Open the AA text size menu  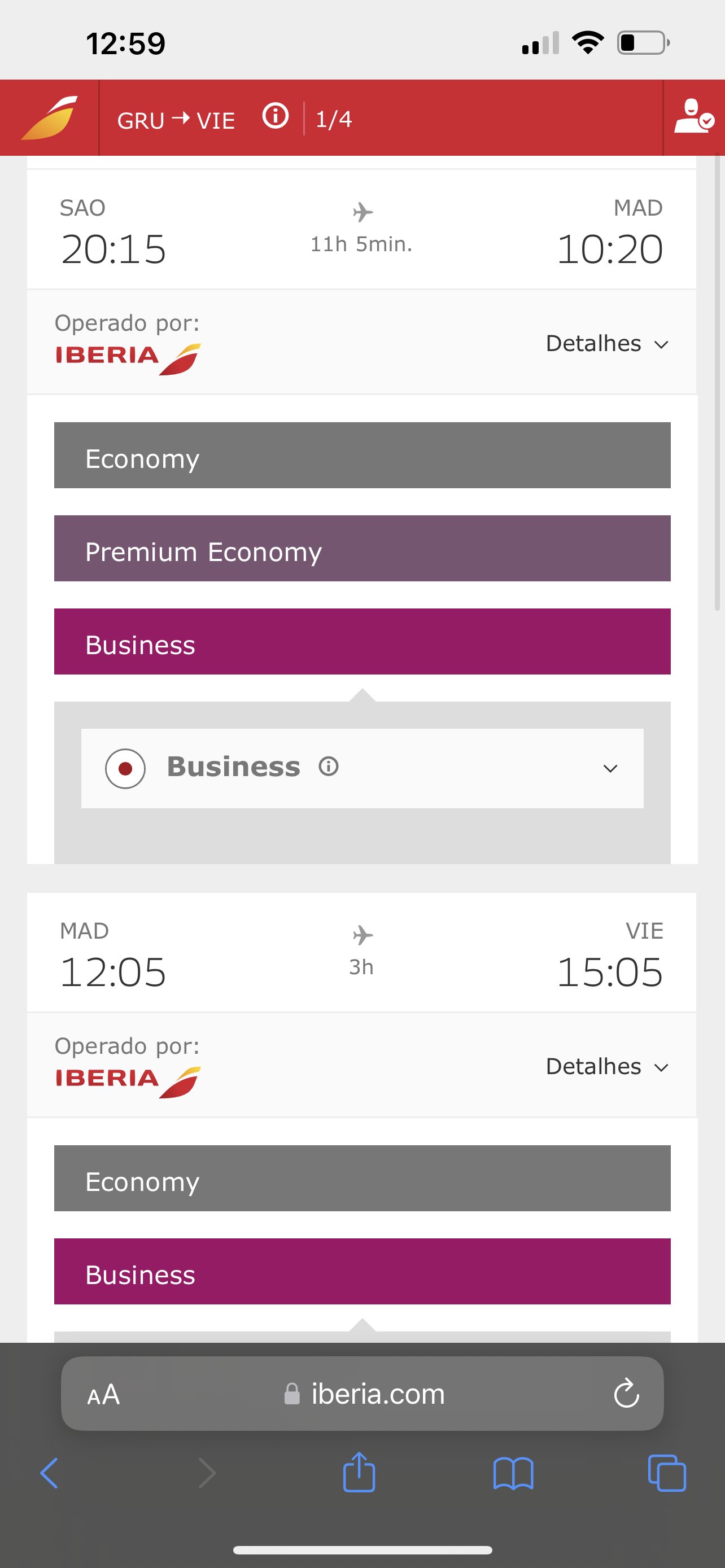coord(103,1394)
